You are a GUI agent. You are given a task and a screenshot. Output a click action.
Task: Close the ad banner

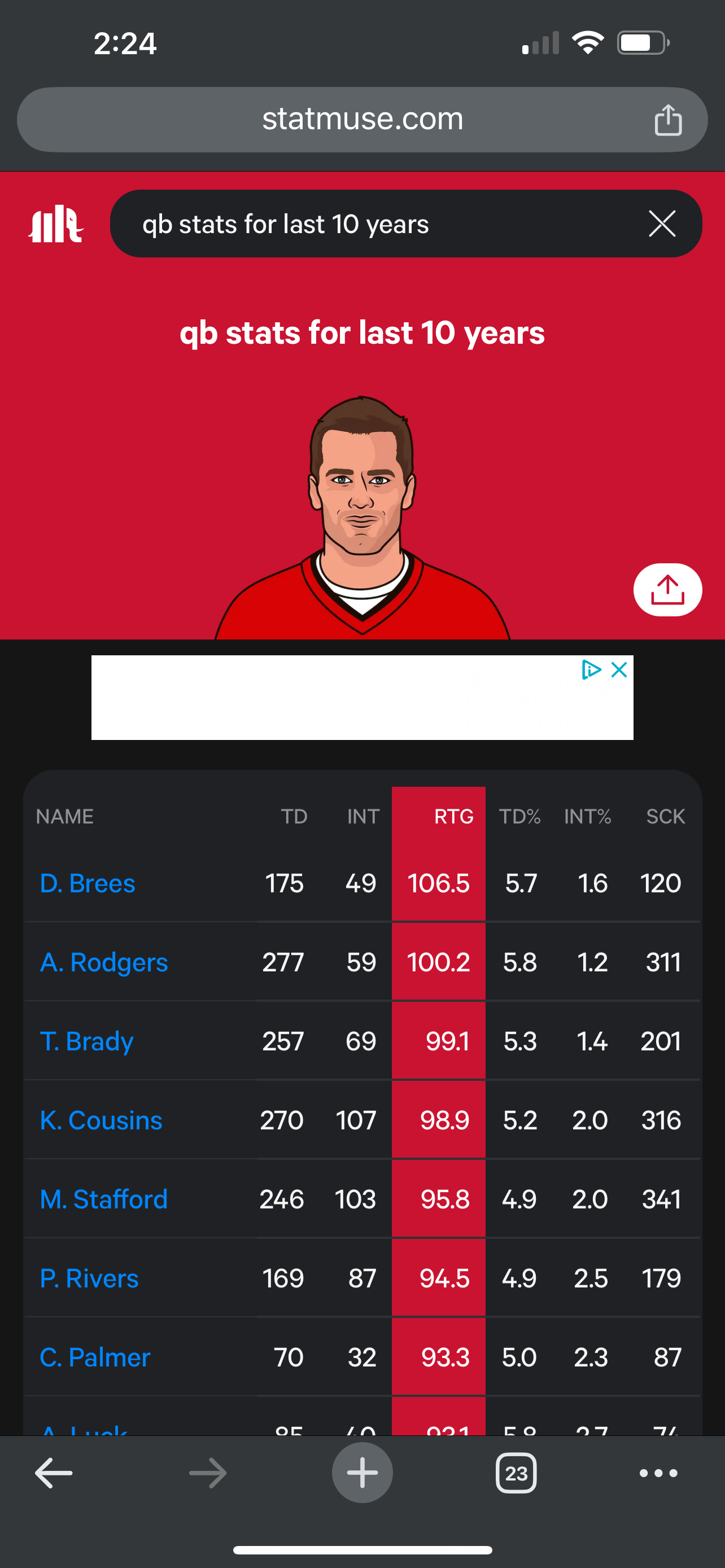pos(619,669)
